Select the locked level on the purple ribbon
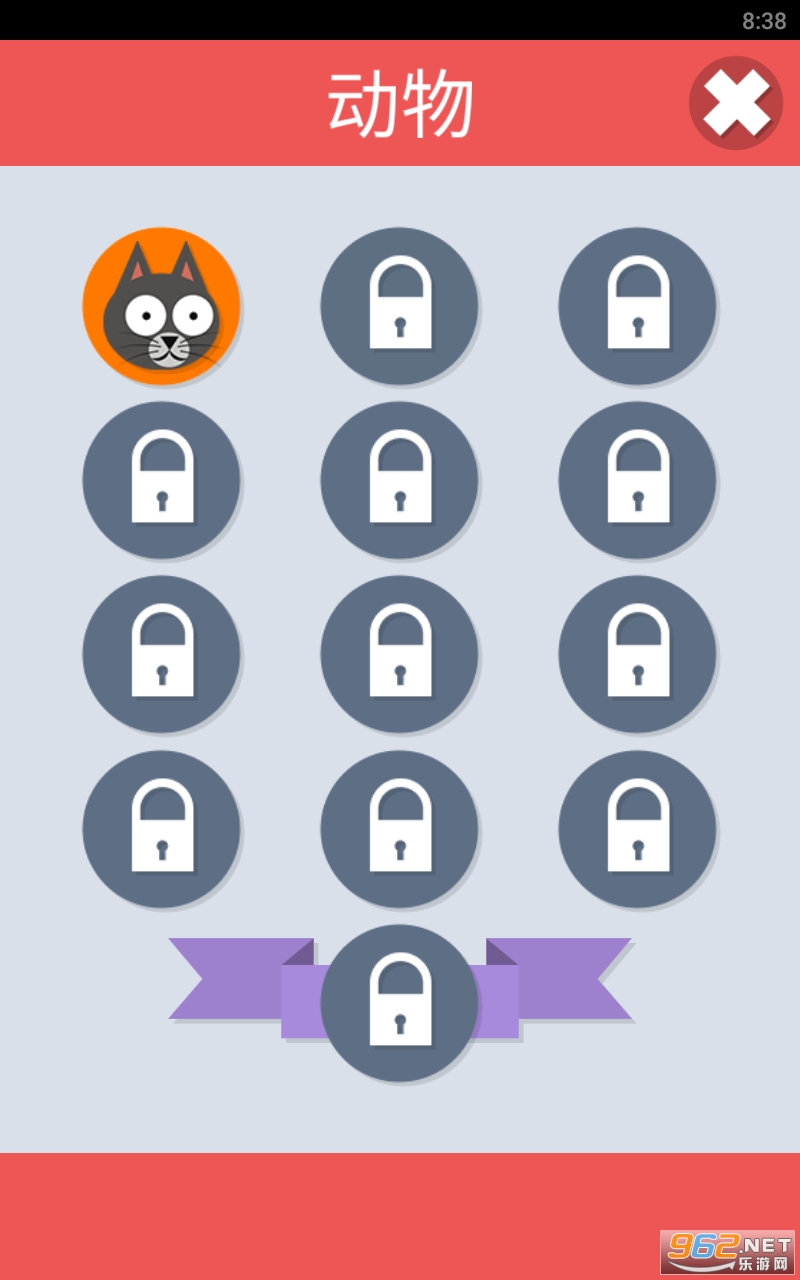 tap(400, 1002)
